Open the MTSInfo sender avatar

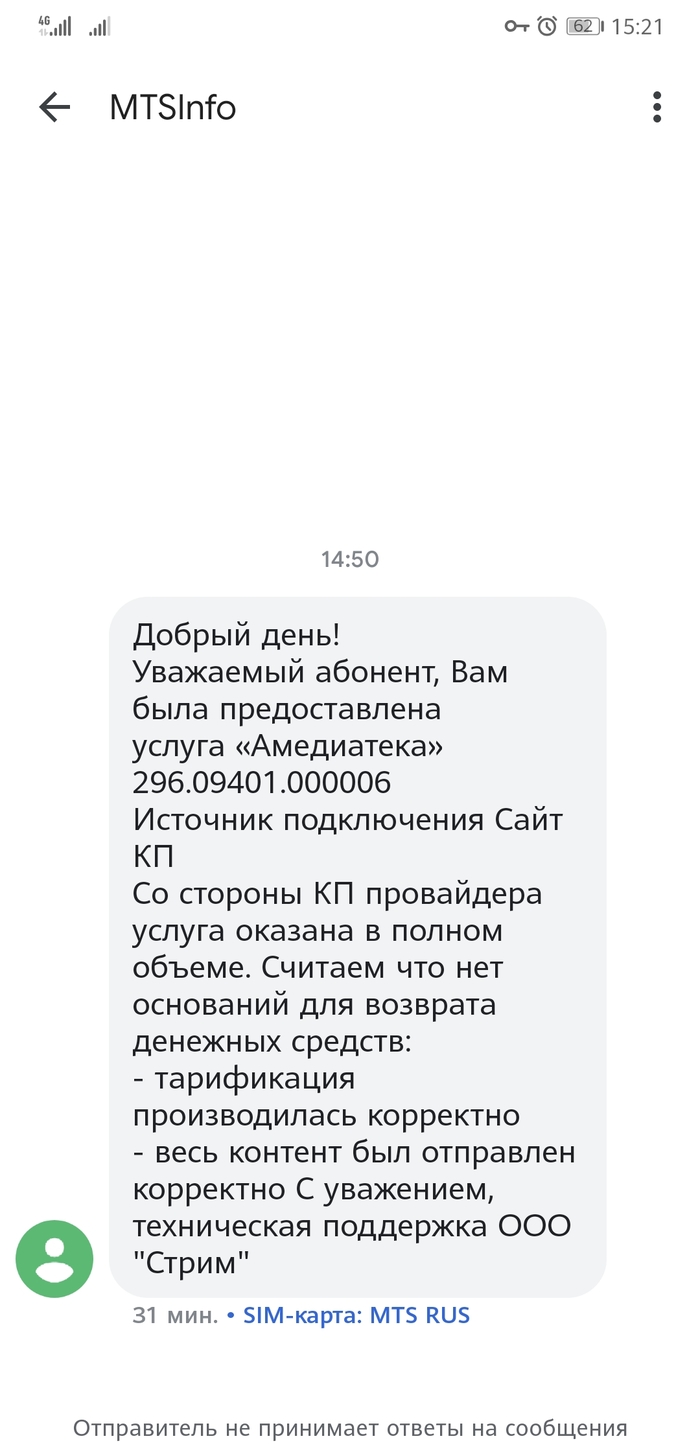tap(54, 1258)
